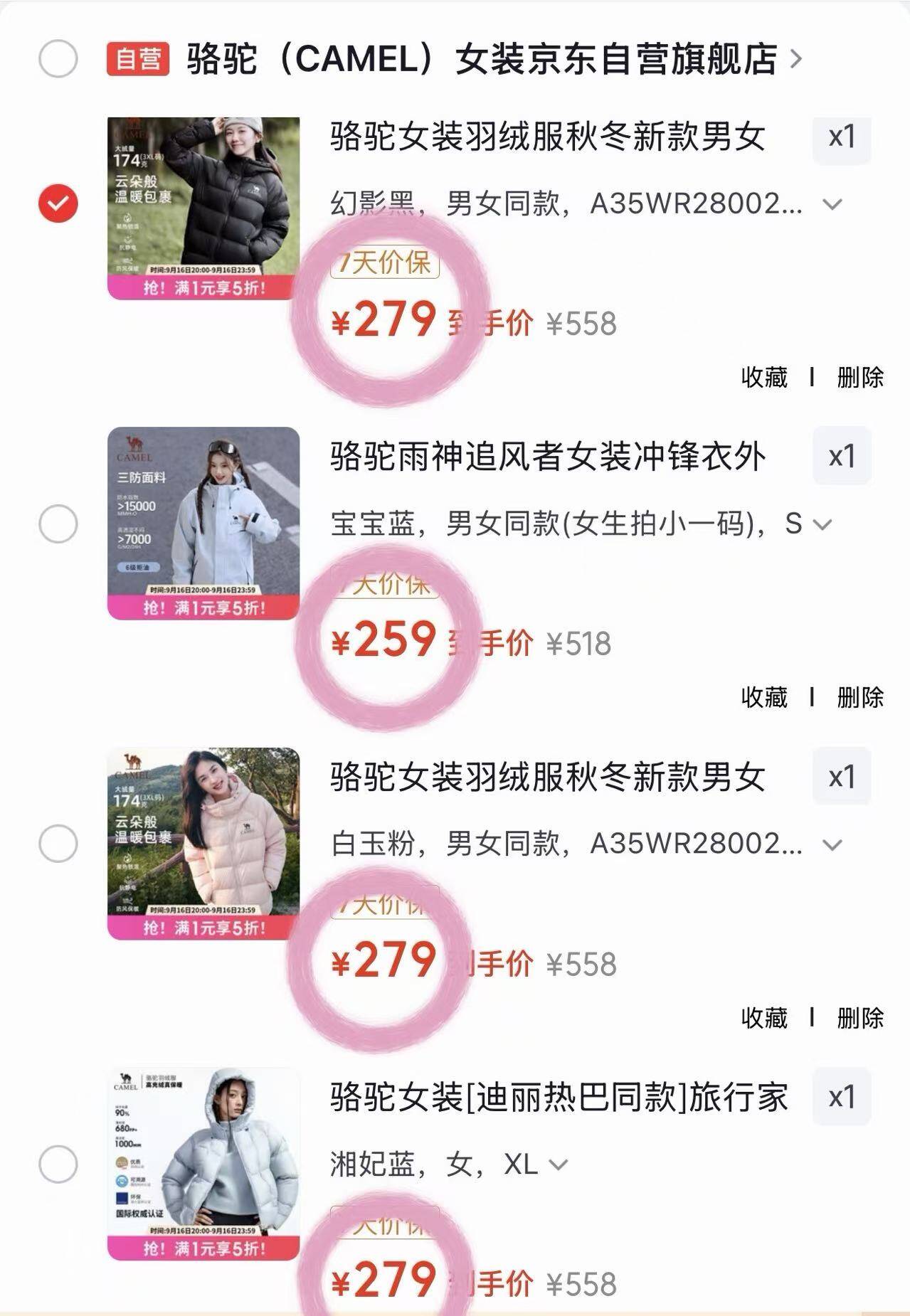Image resolution: width=910 pixels, height=1316 pixels.
Task: Check the 白玉粉 down jacket item
Action: pos(58,844)
